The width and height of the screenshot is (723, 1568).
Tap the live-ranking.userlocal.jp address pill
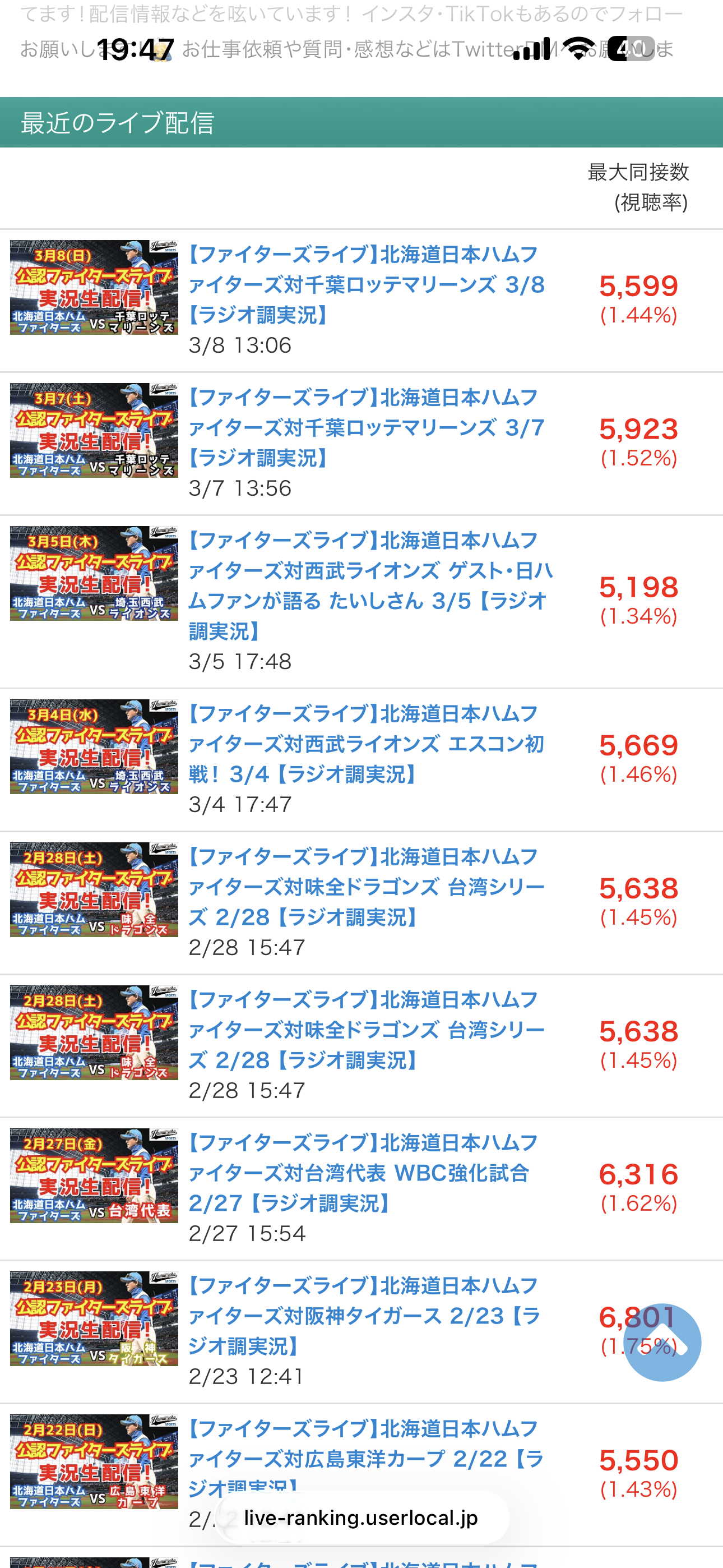click(x=361, y=1518)
